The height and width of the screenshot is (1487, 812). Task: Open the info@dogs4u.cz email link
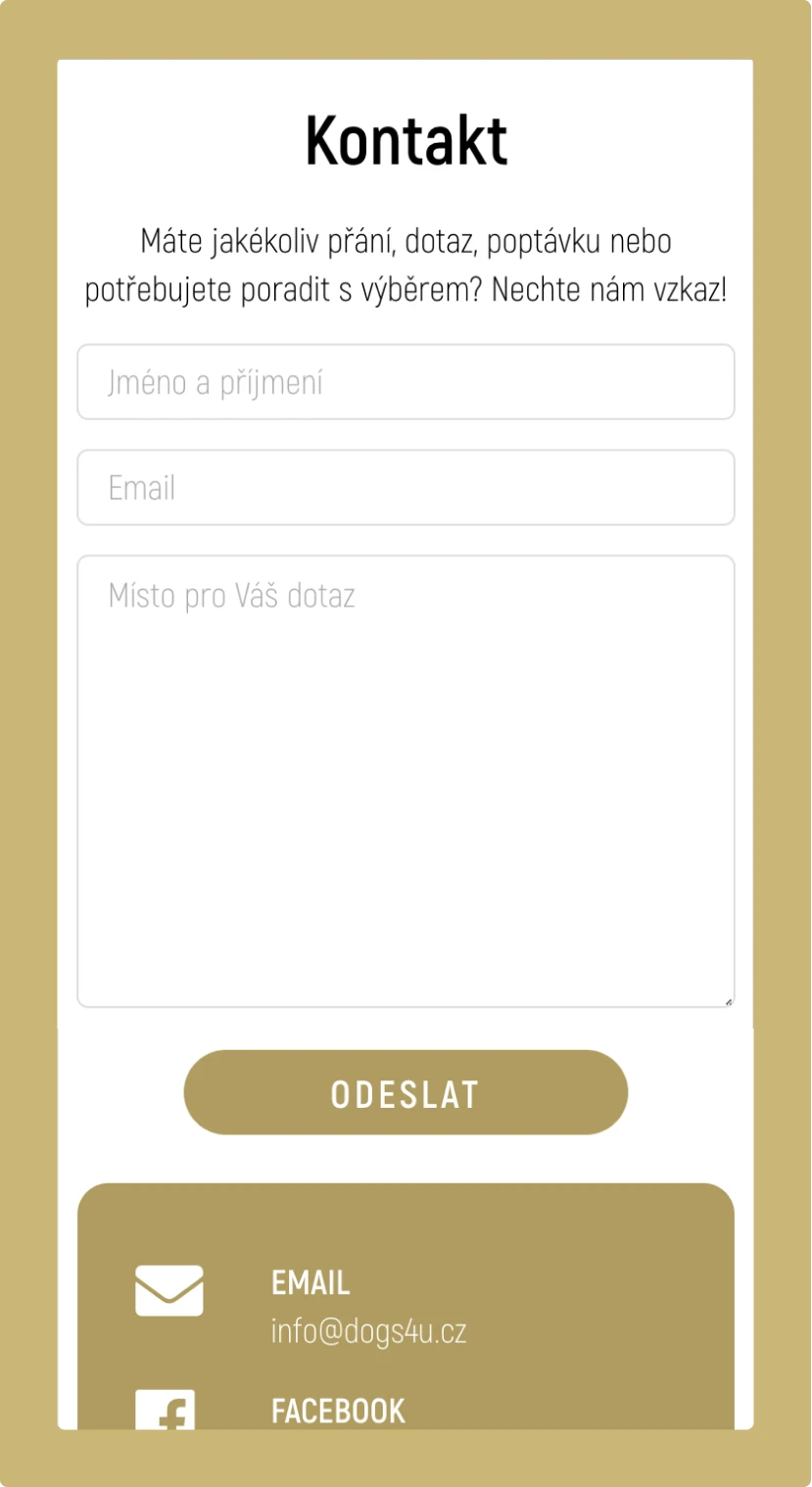pos(368,1332)
